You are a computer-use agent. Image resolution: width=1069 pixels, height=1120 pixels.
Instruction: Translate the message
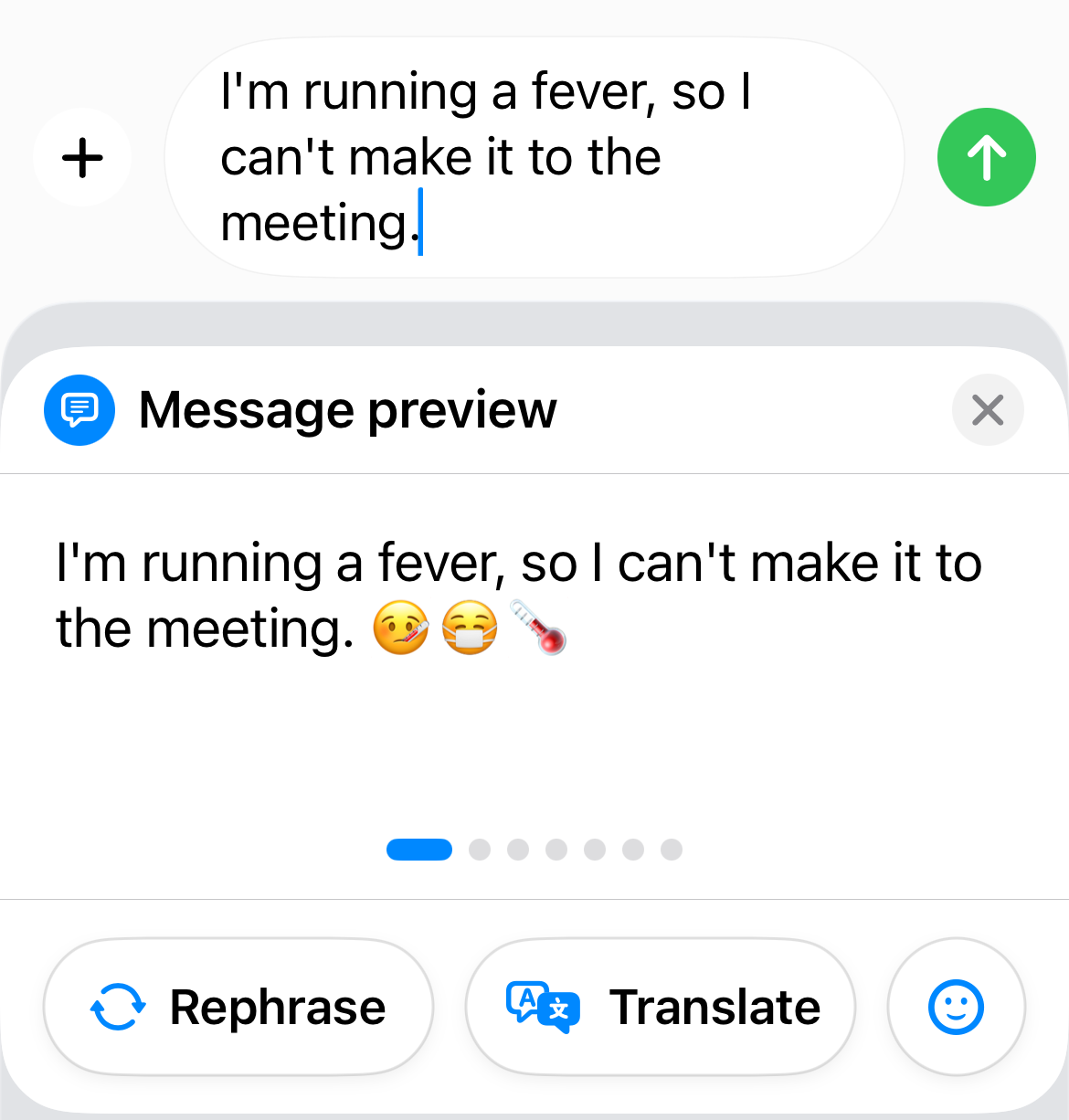661,1007
